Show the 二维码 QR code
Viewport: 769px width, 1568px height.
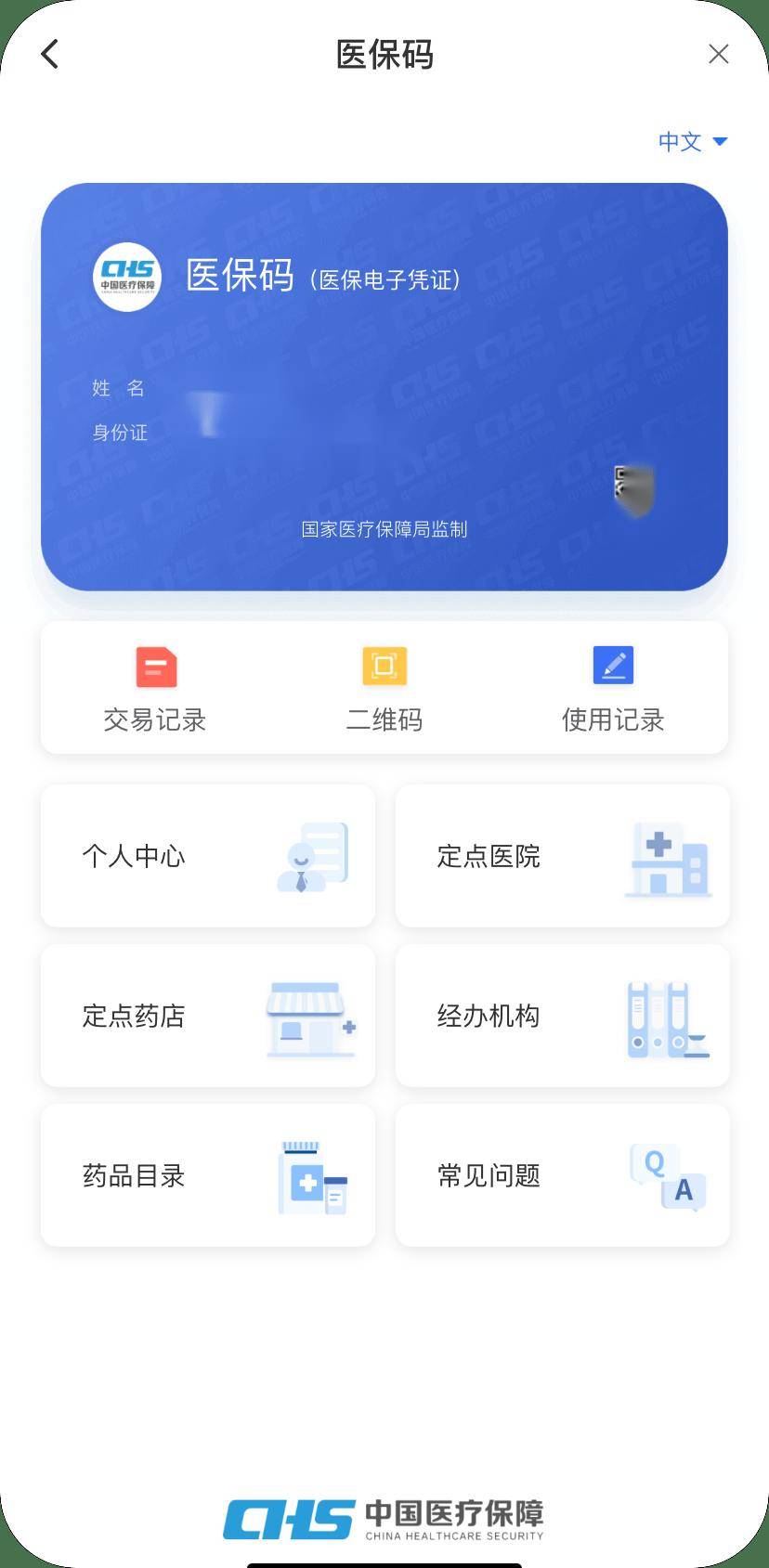click(x=384, y=689)
